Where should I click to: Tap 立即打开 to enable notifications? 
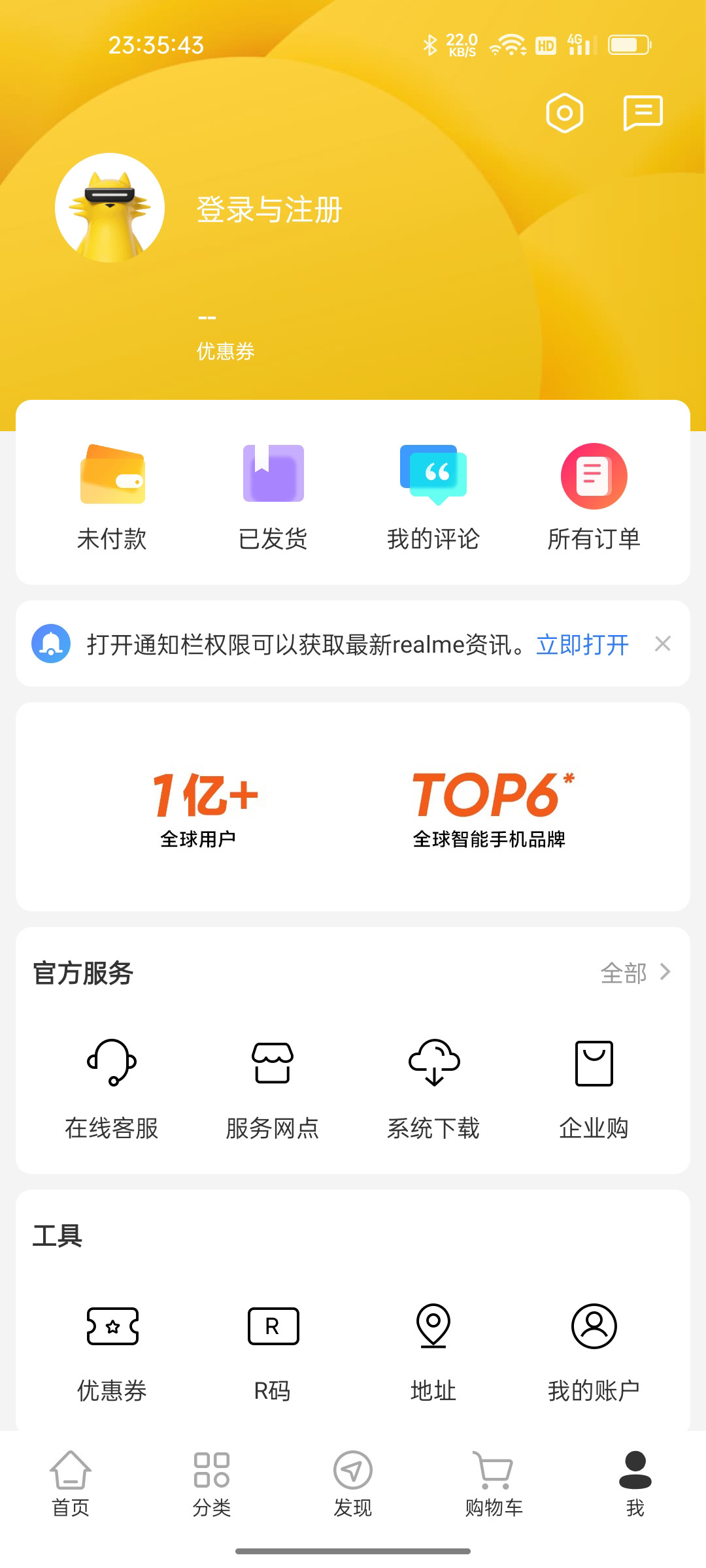pos(582,645)
